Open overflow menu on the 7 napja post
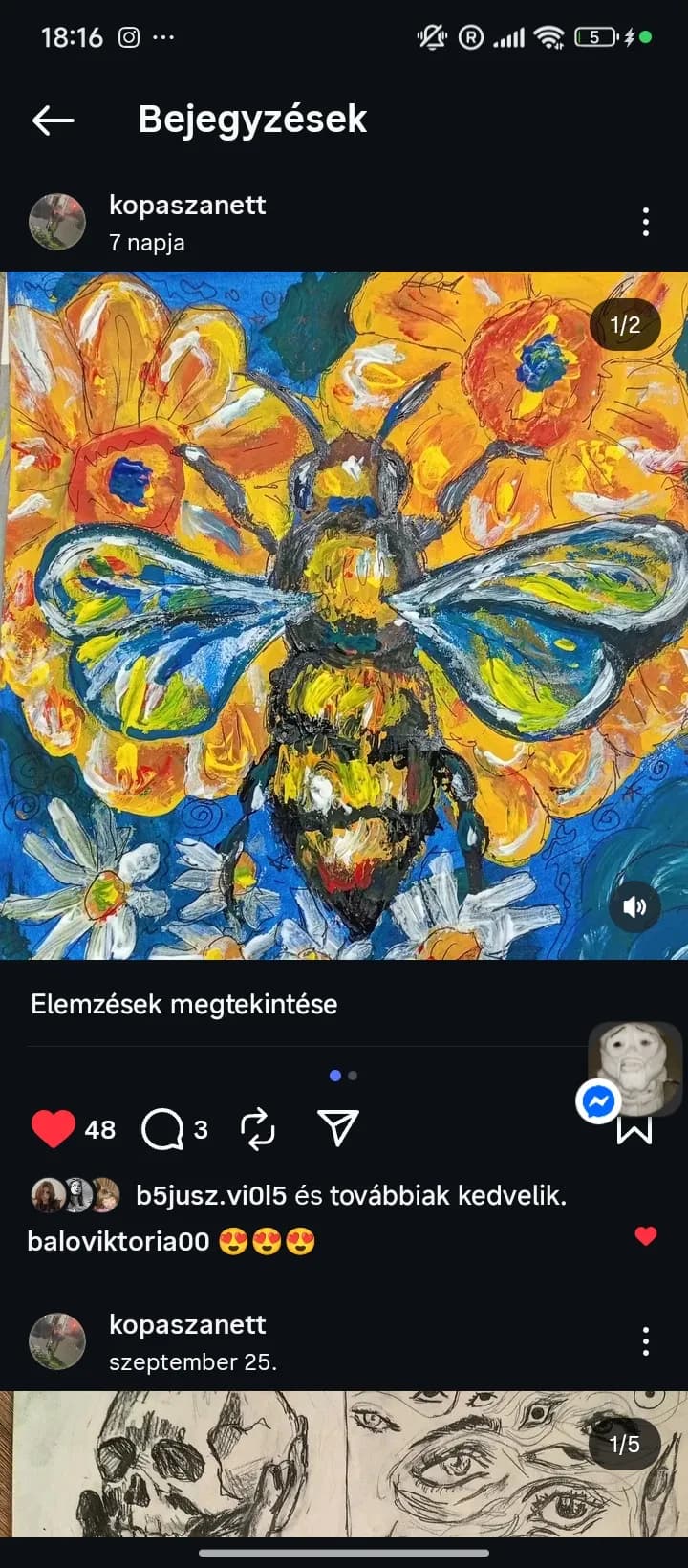The height and width of the screenshot is (1568, 688). click(646, 222)
